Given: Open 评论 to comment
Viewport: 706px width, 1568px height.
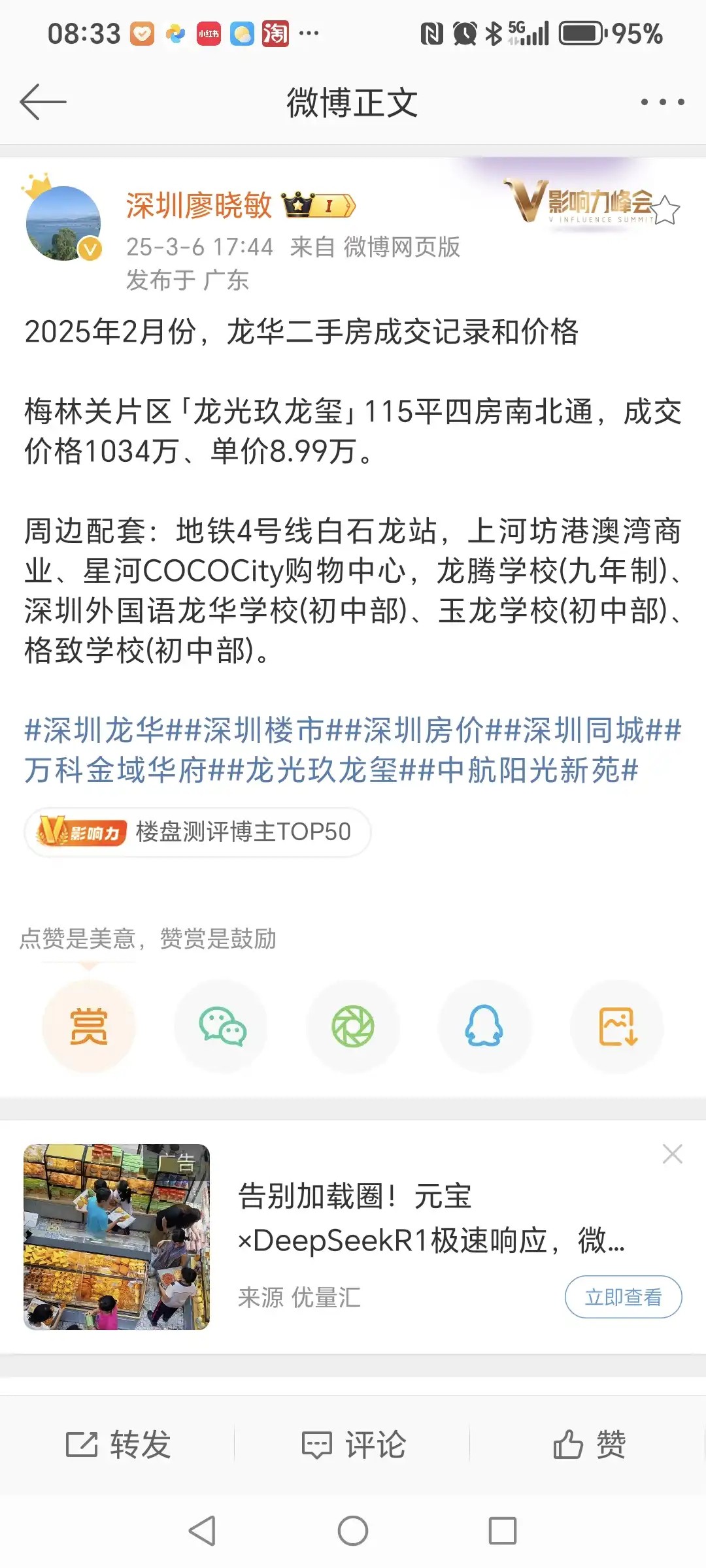Looking at the screenshot, I should [353, 1445].
